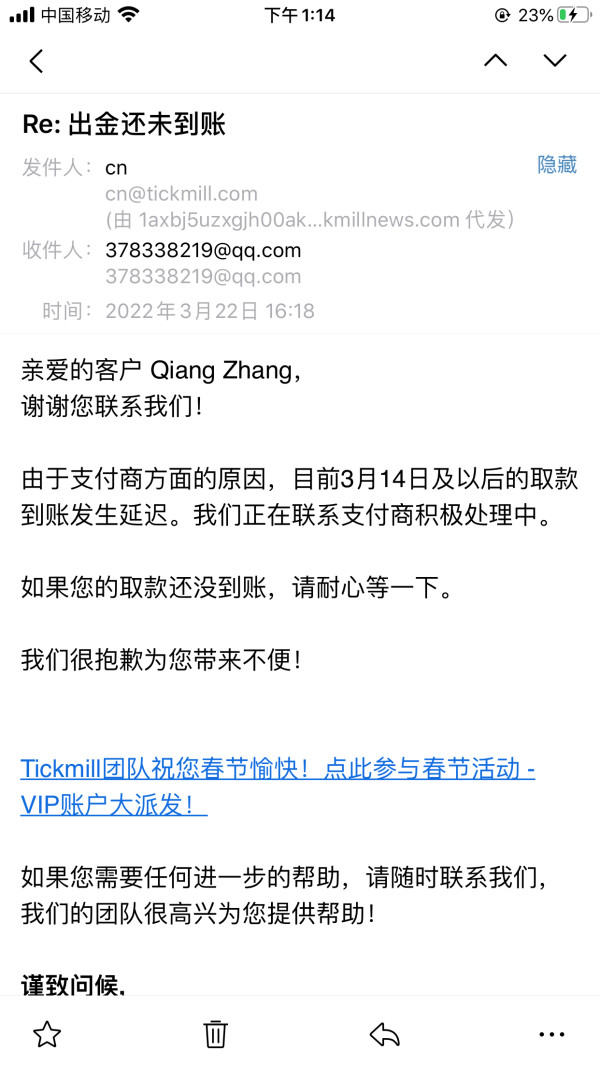Tap recipient 378338219@qq.com
Image resolution: width=600 pixels, height=1067 pixels.
point(203,250)
